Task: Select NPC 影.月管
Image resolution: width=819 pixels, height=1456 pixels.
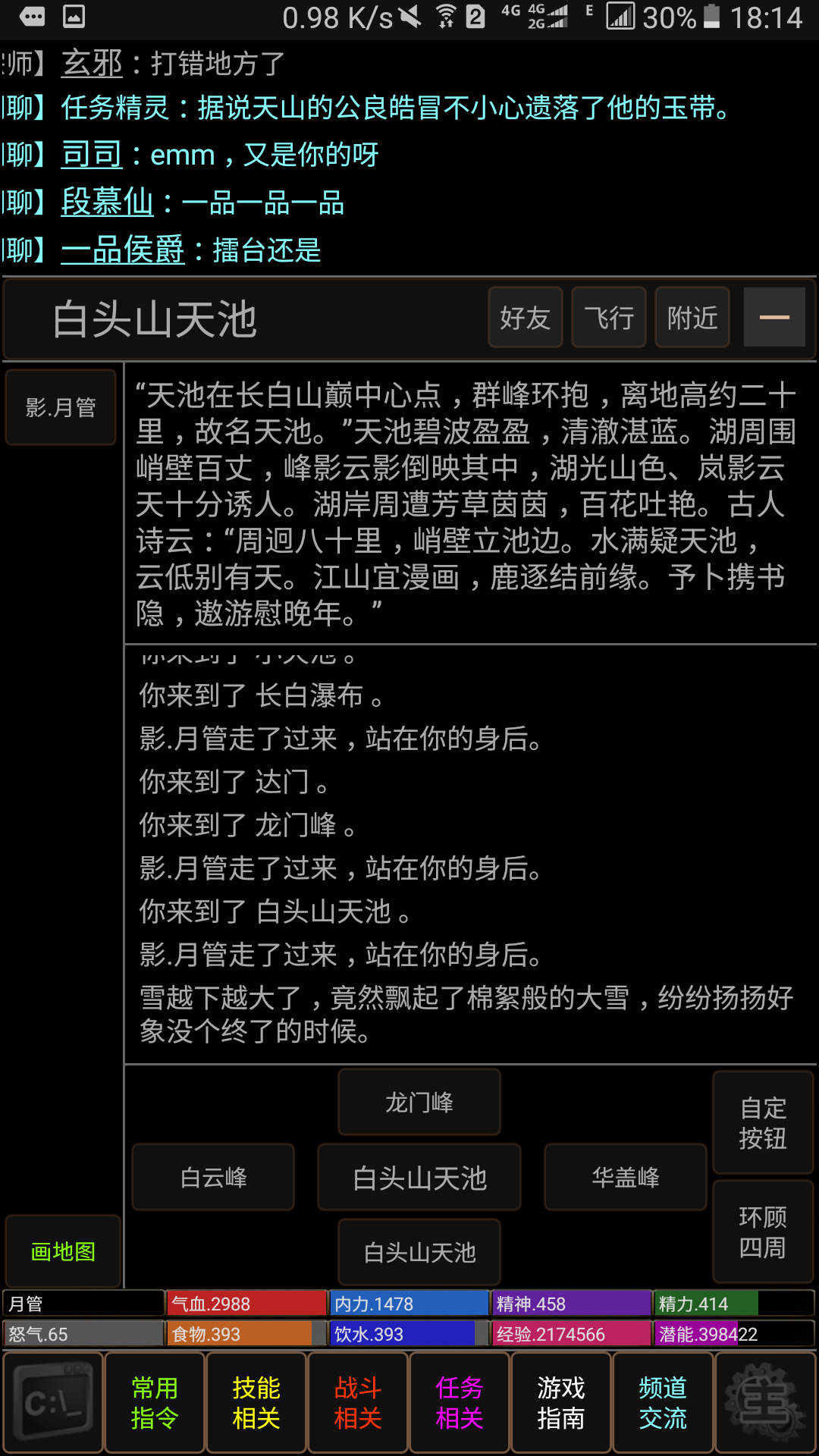Action: tap(61, 407)
